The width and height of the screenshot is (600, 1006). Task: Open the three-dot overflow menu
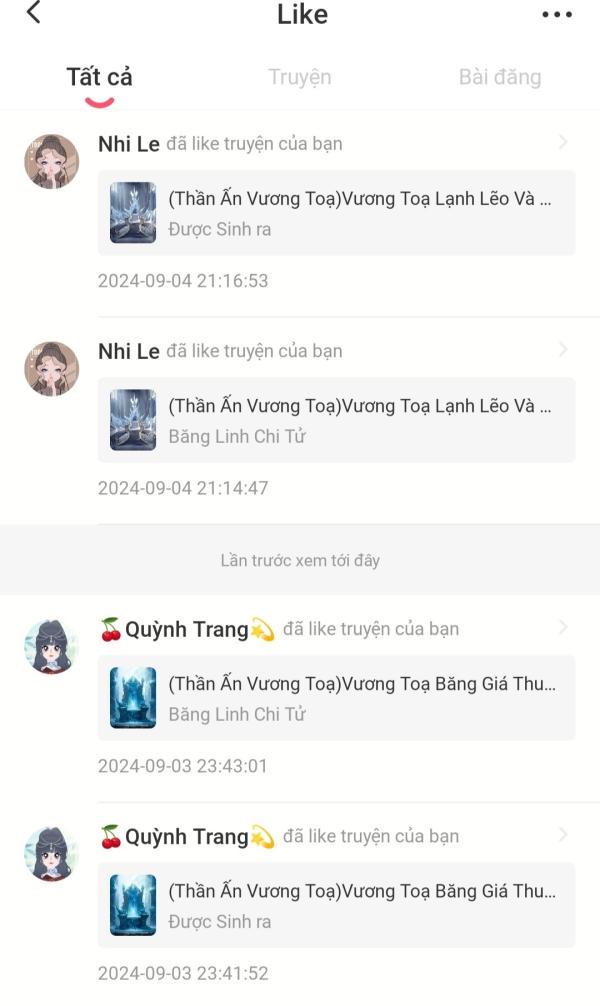[556, 14]
